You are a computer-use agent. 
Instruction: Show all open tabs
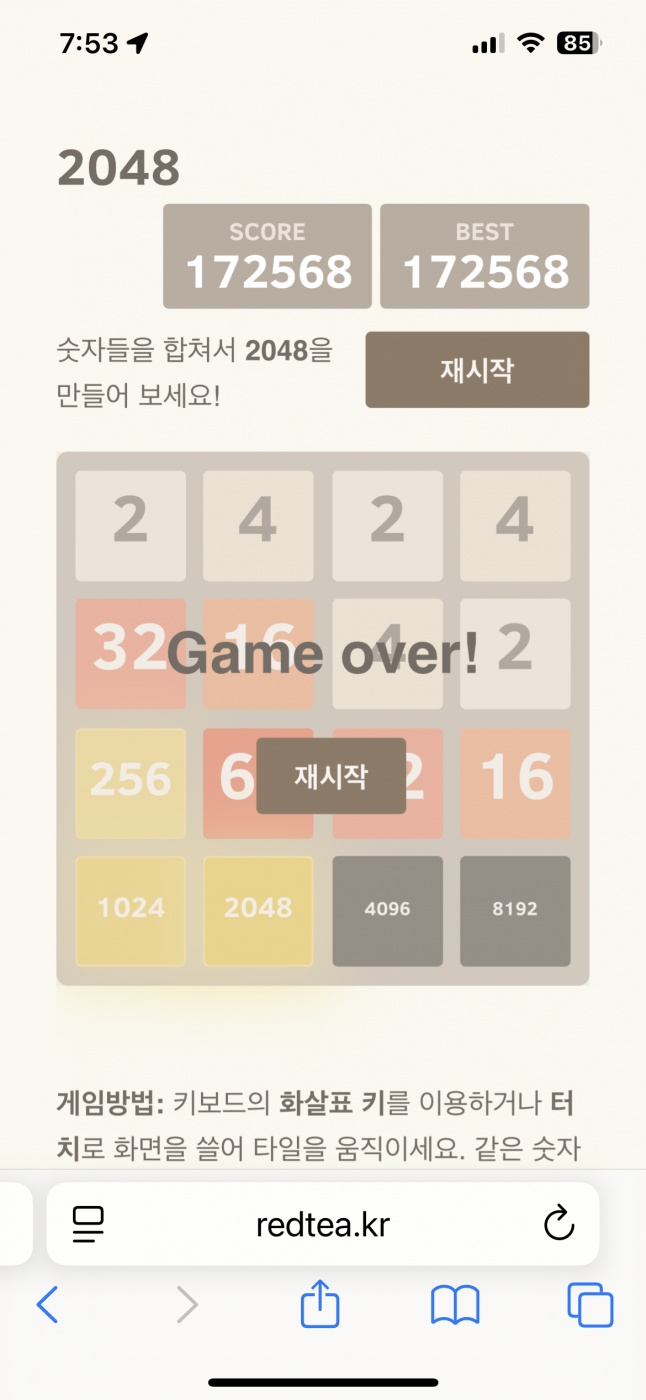589,1305
